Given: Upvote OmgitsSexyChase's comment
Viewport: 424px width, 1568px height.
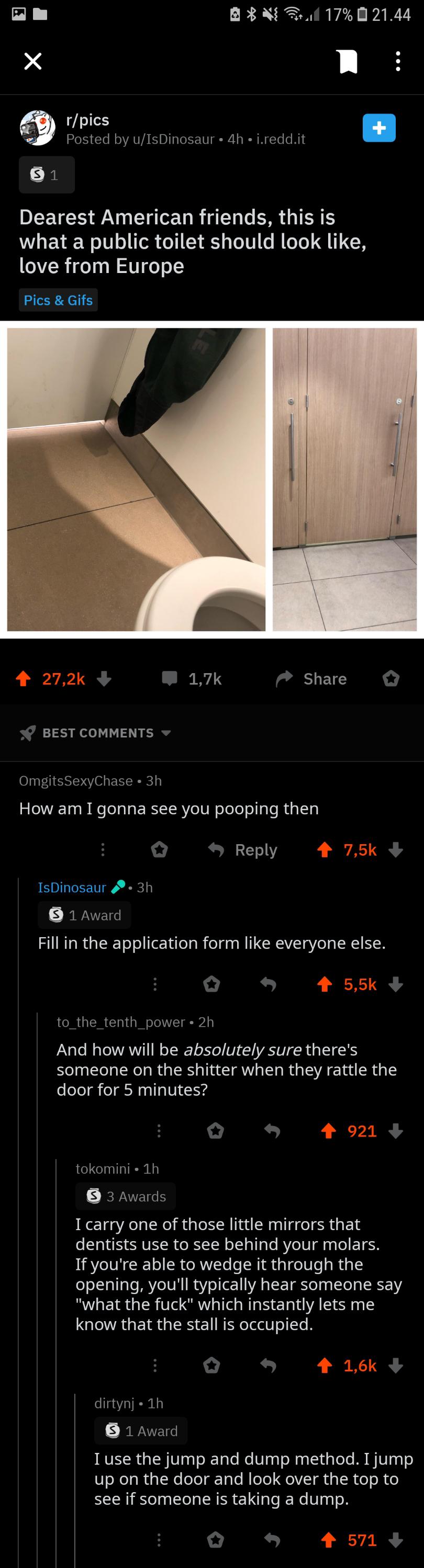Looking at the screenshot, I should pyautogui.click(x=325, y=850).
